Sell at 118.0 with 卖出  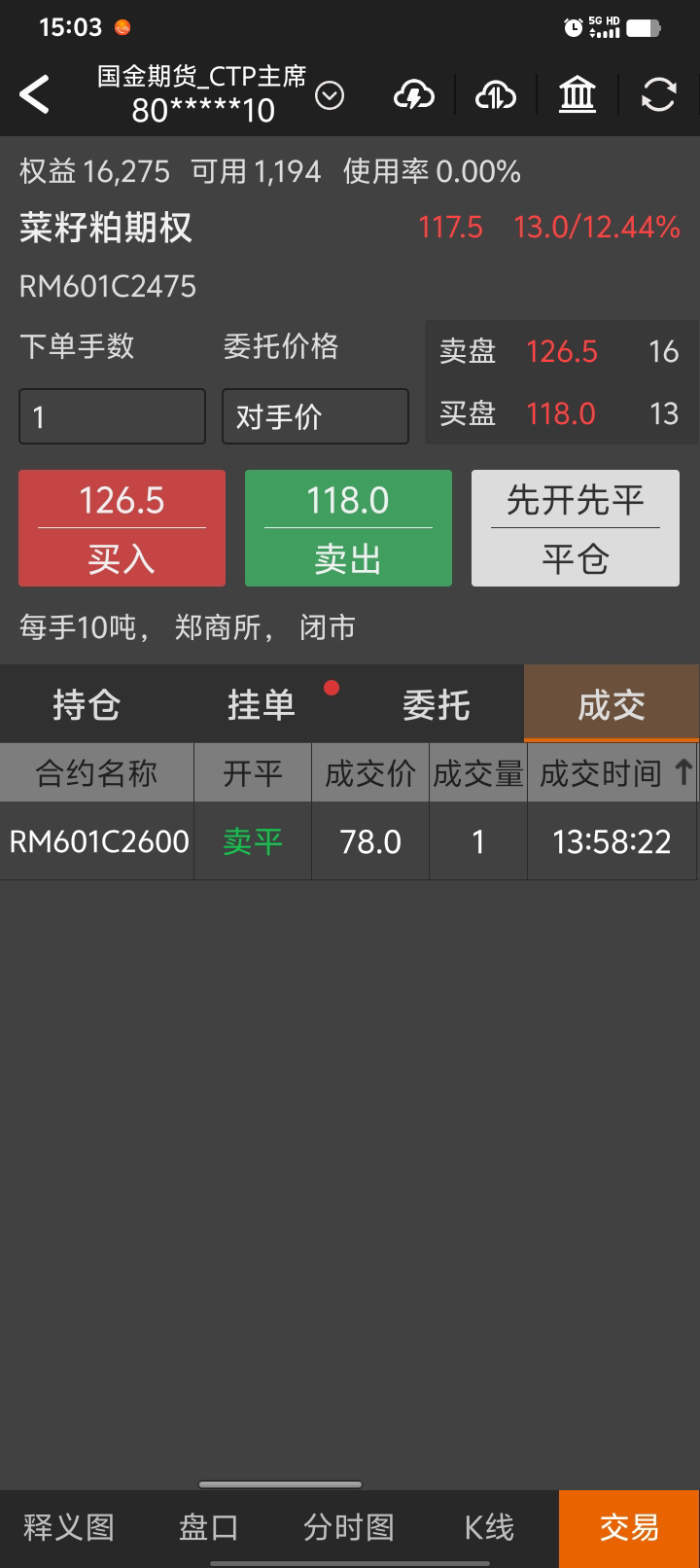[x=348, y=528]
